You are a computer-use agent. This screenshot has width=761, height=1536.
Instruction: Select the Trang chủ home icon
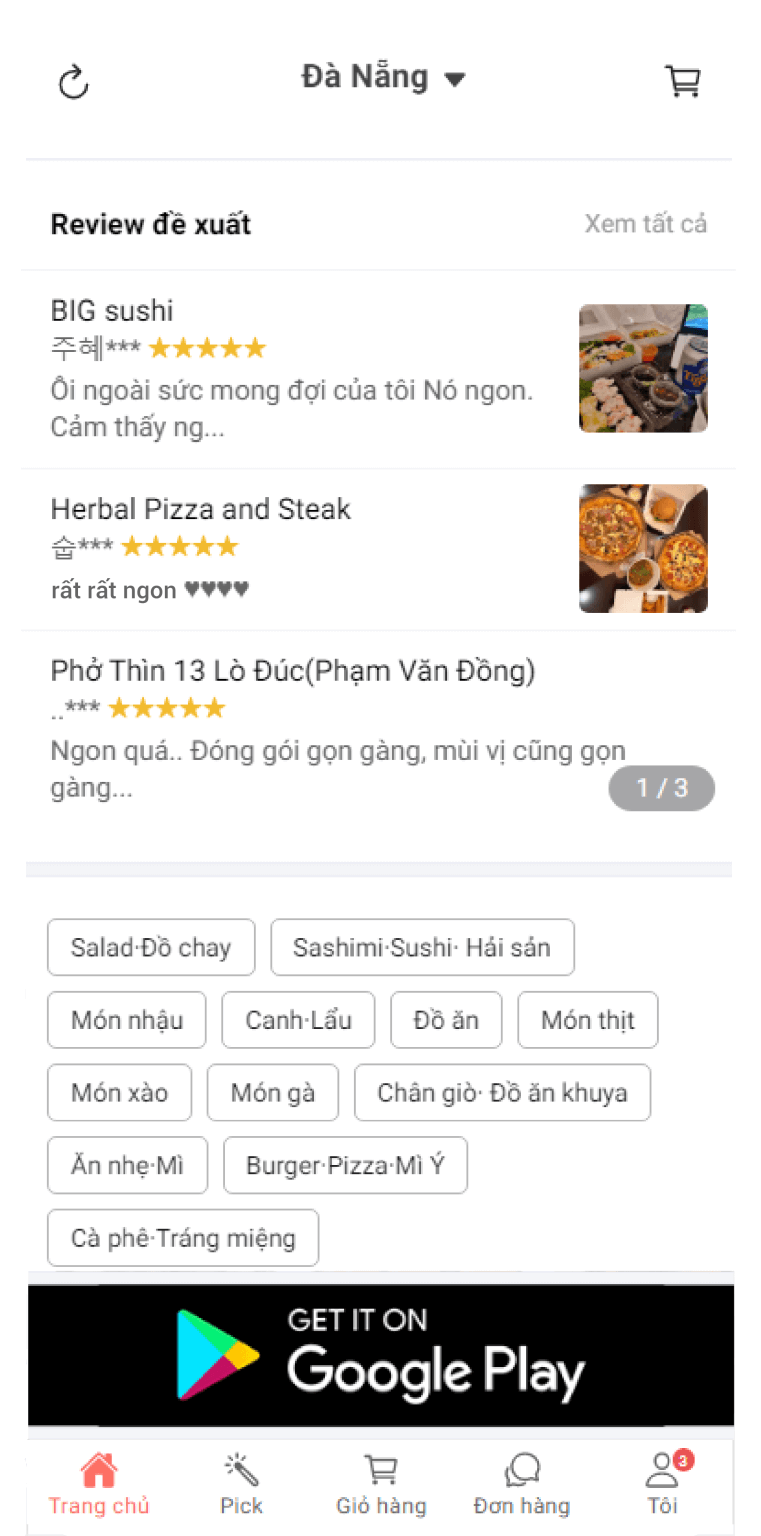click(98, 1467)
